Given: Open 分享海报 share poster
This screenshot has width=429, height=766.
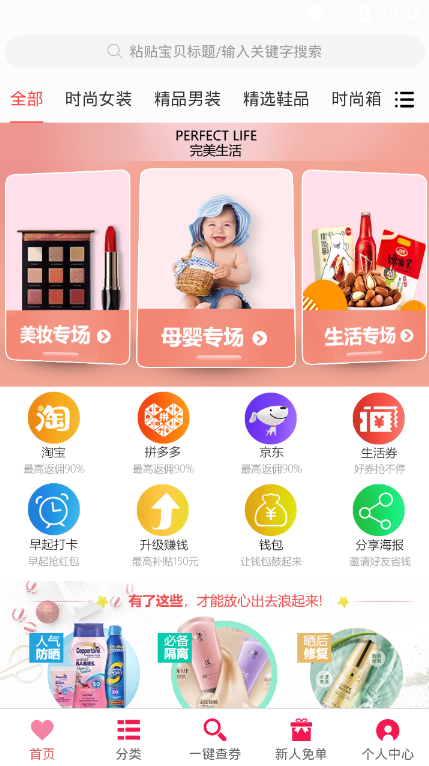Looking at the screenshot, I should [379, 525].
